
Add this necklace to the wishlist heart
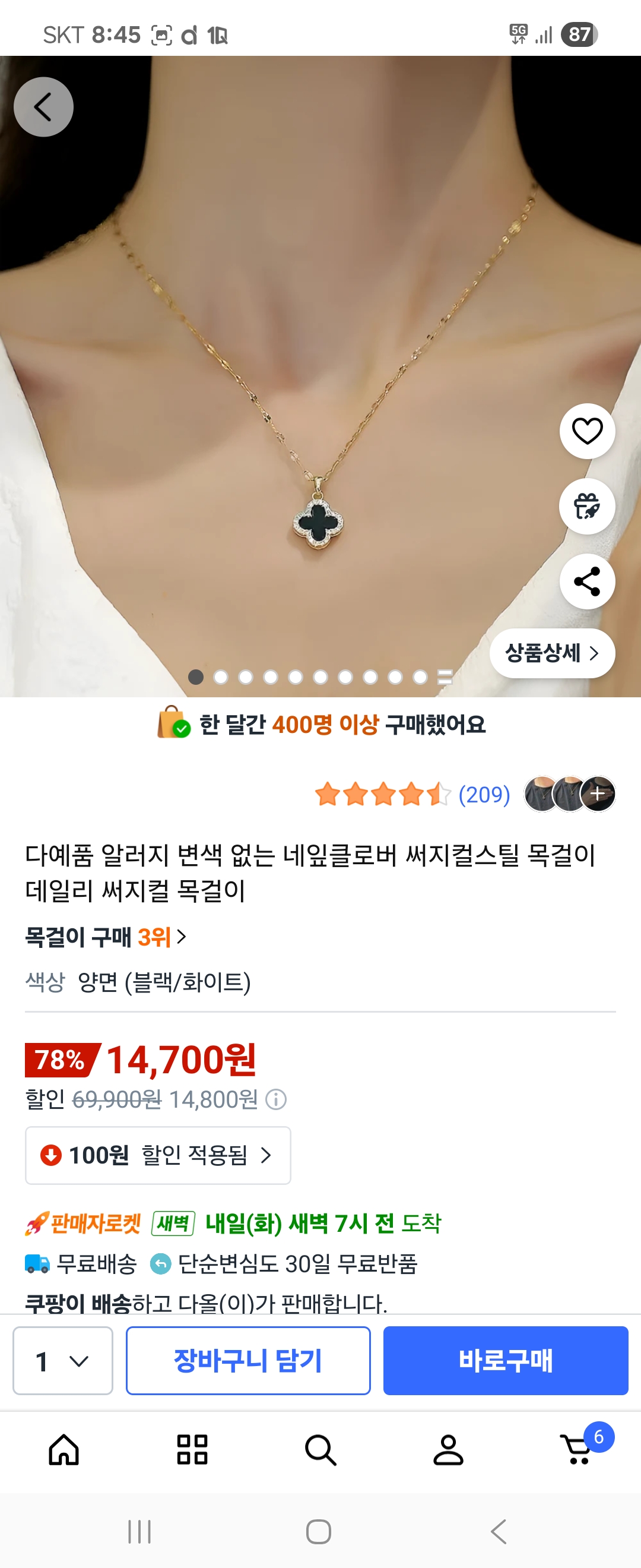587,431
